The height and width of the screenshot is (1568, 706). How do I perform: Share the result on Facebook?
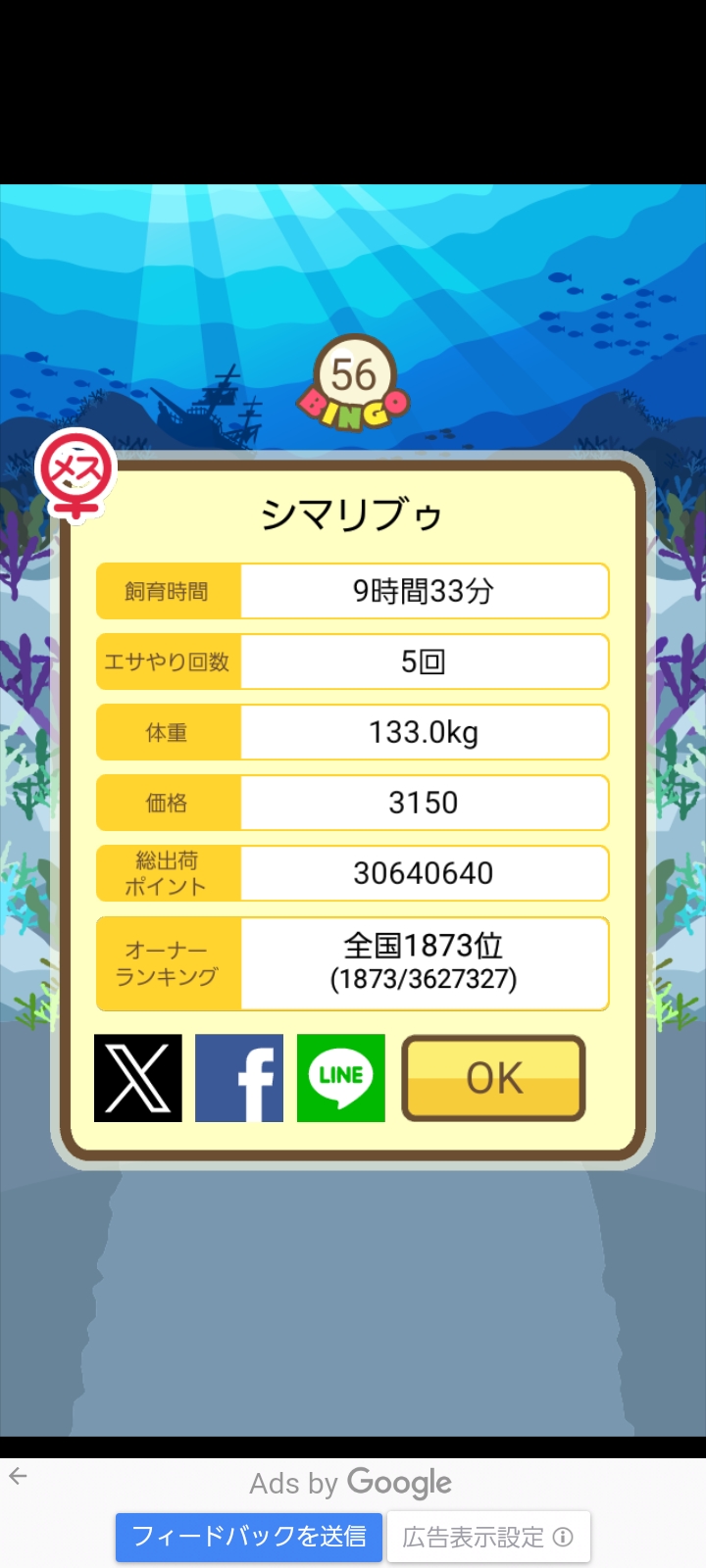tap(239, 1078)
